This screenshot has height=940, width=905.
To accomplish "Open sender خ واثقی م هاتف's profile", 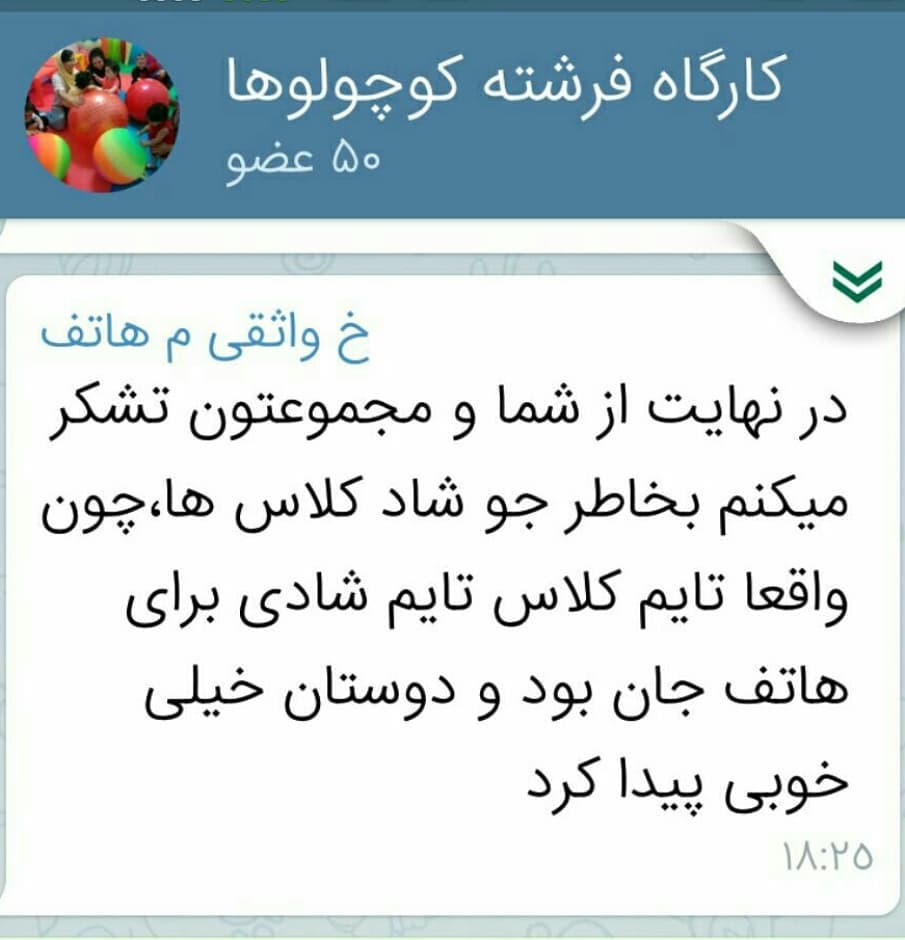I will click(x=205, y=342).
